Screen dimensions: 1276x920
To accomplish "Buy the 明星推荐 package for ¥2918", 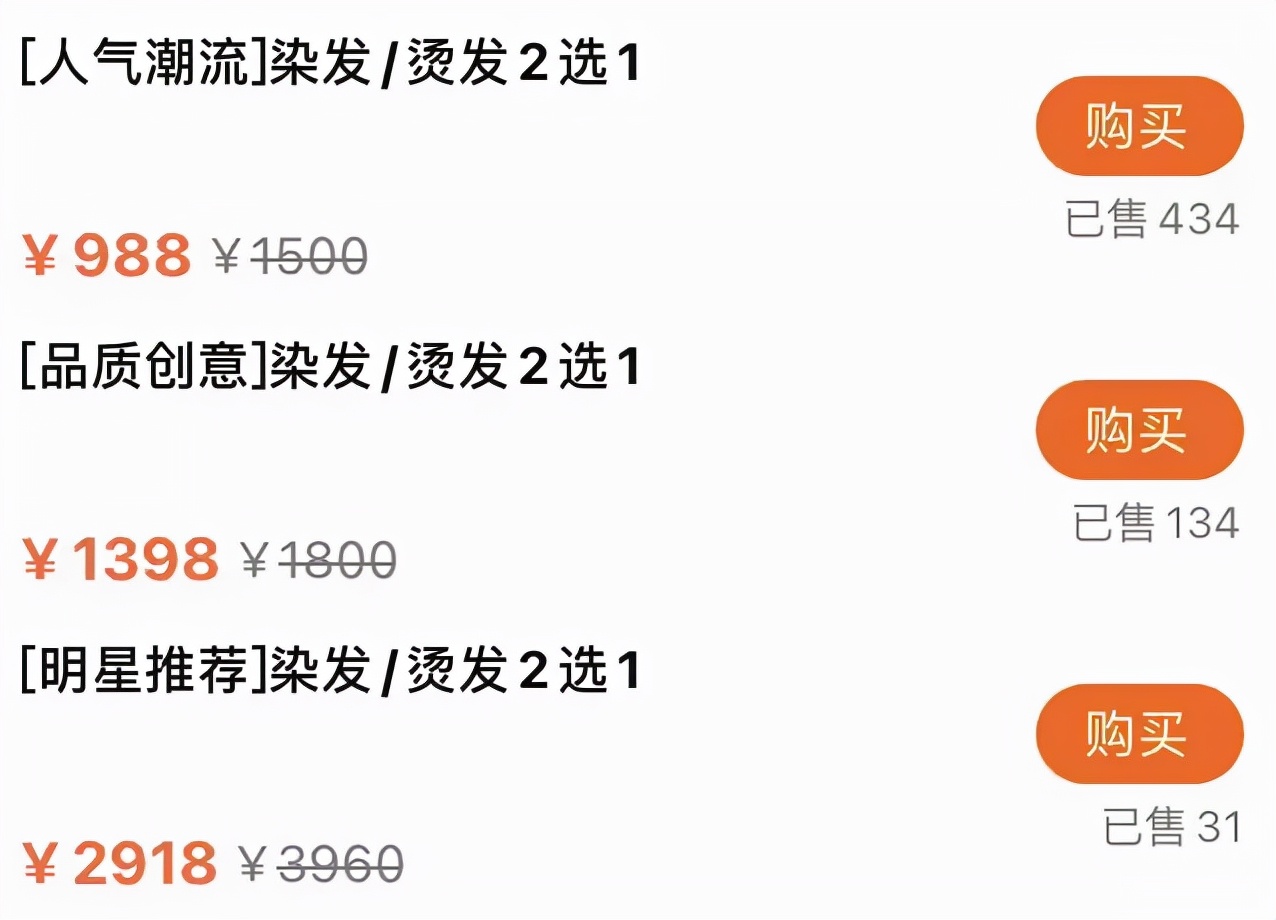I will click(x=1138, y=734).
